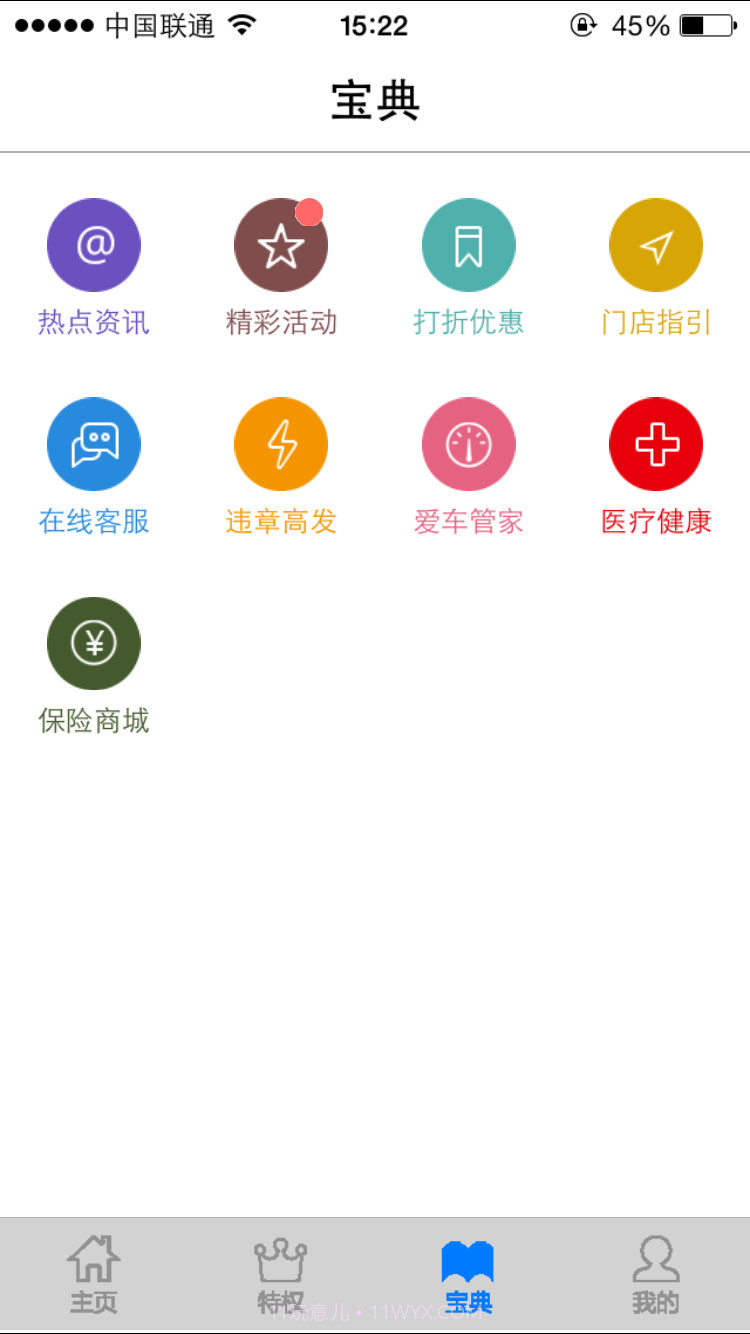Click the orientation lock icon in status bar
The image size is (750, 1334).
pos(583,25)
